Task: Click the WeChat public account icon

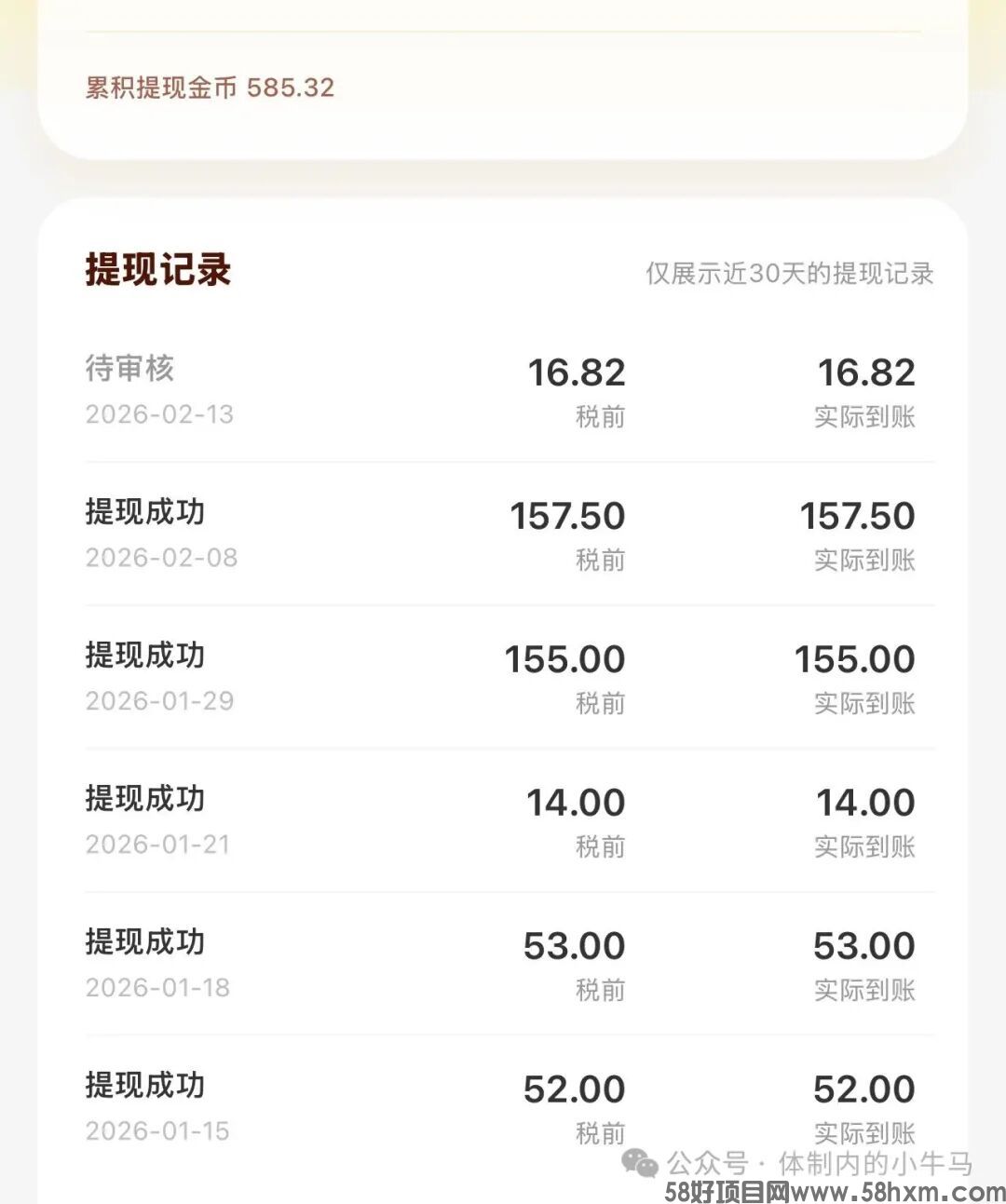Action: [638, 1163]
